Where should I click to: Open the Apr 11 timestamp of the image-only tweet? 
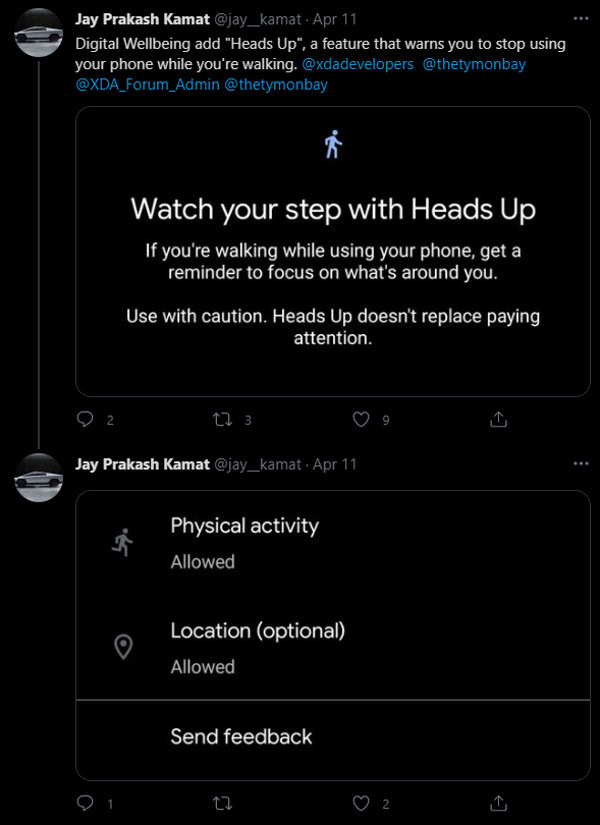[x=335, y=465]
